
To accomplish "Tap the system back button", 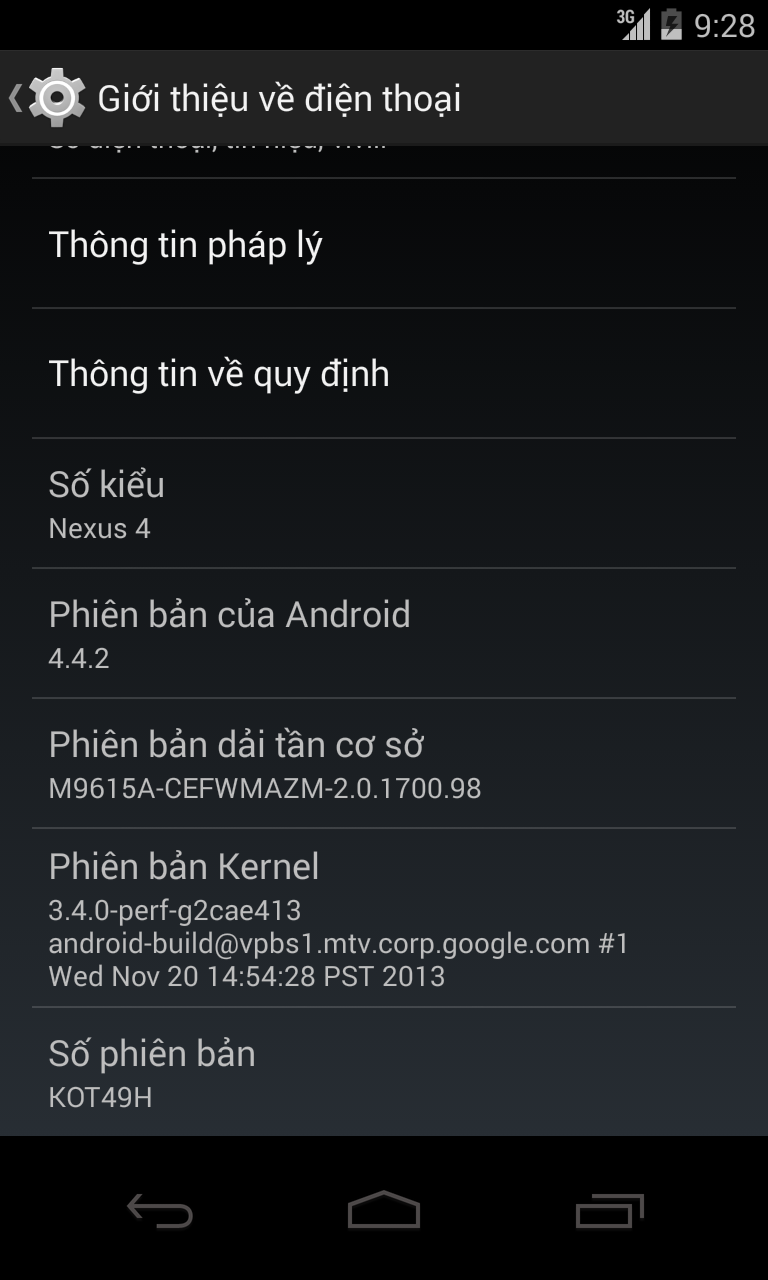I will point(160,1211).
